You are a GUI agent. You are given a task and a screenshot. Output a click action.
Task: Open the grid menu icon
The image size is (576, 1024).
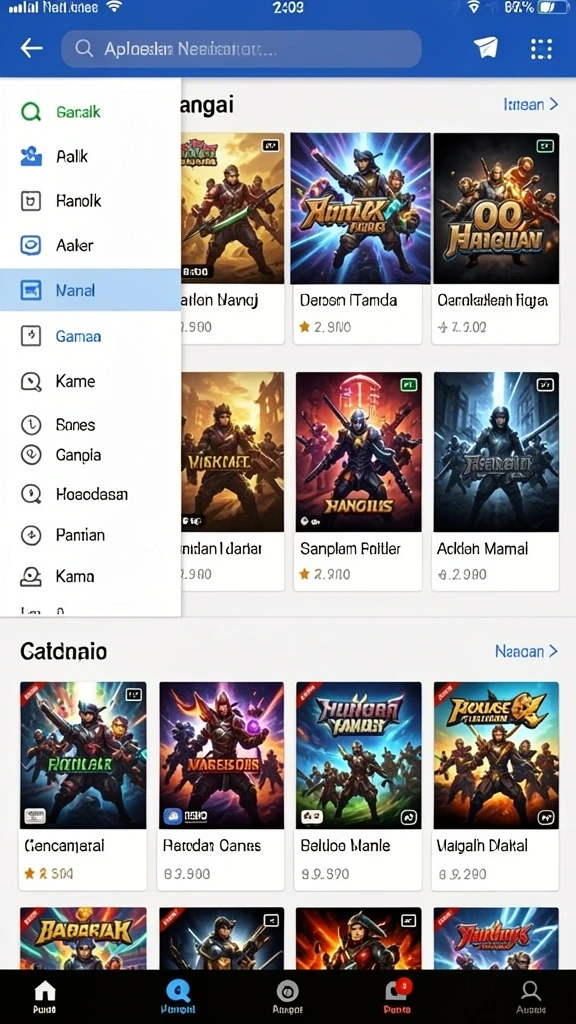click(x=541, y=48)
